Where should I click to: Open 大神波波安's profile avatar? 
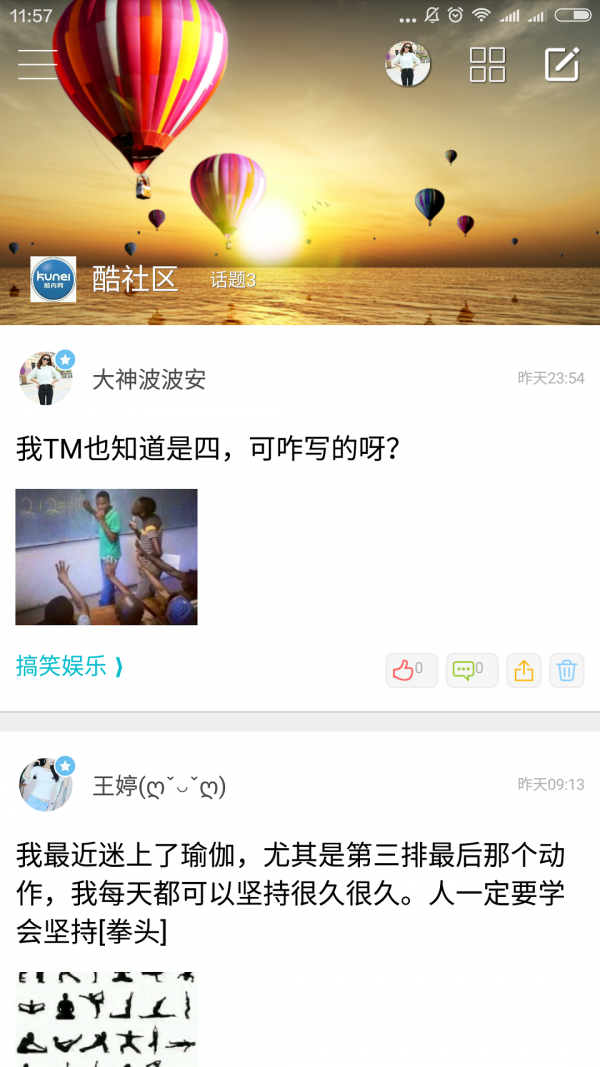[46, 378]
